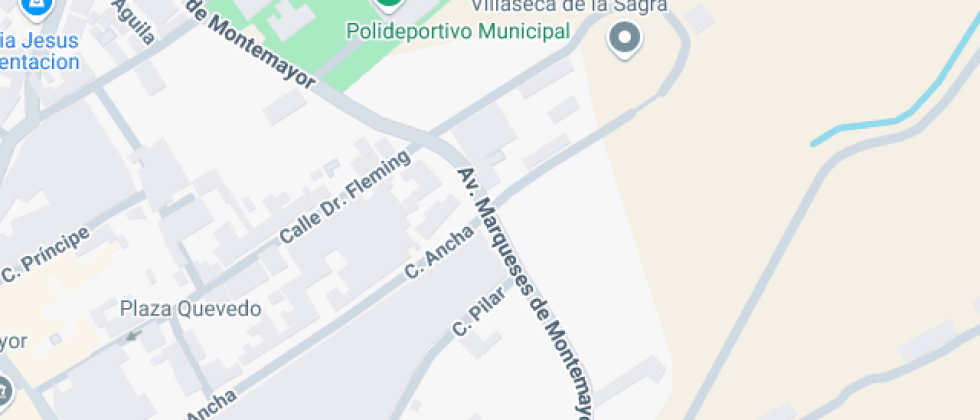This screenshot has height=420, width=980.
Task: Select the gray Villaseca de la Sagra pin
Action: click(x=626, y=39)
